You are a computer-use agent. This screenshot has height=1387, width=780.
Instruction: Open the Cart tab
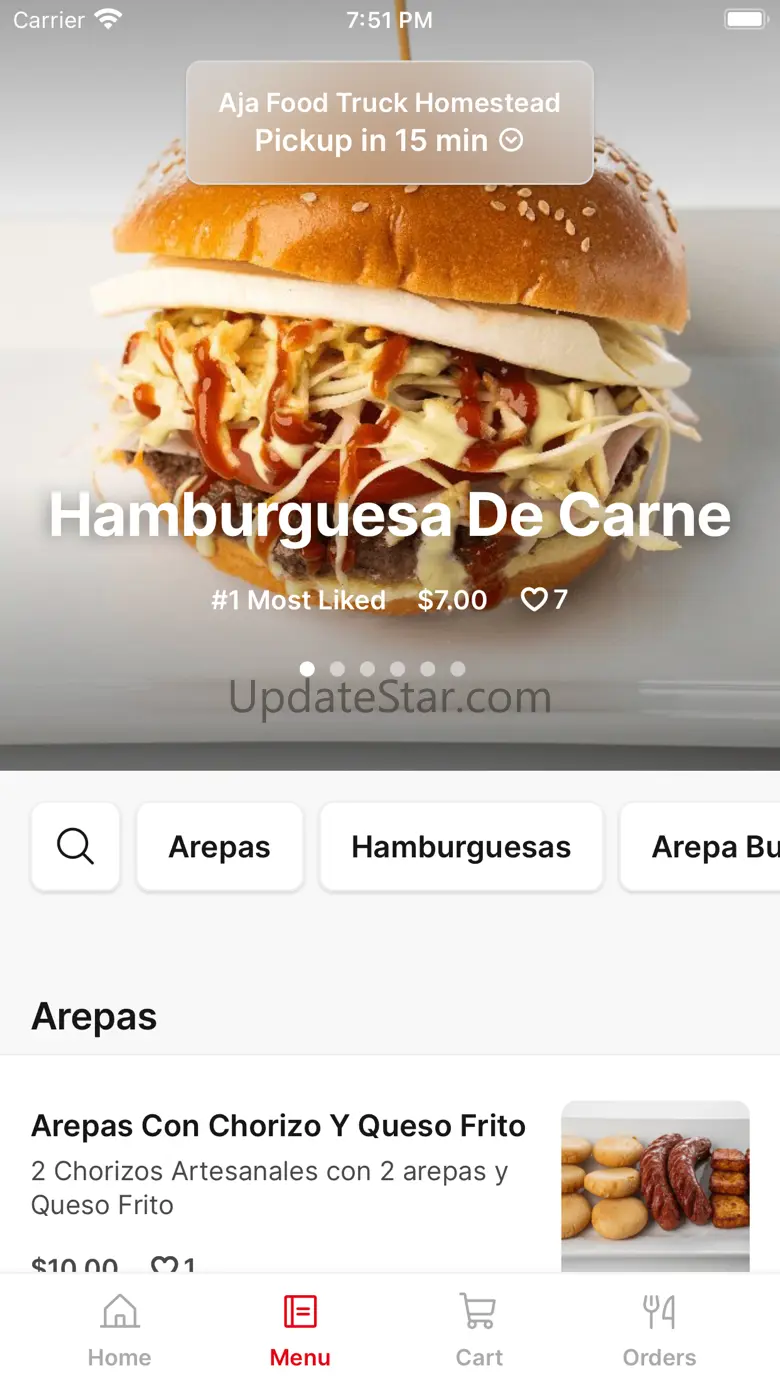tap(479, 1331)
